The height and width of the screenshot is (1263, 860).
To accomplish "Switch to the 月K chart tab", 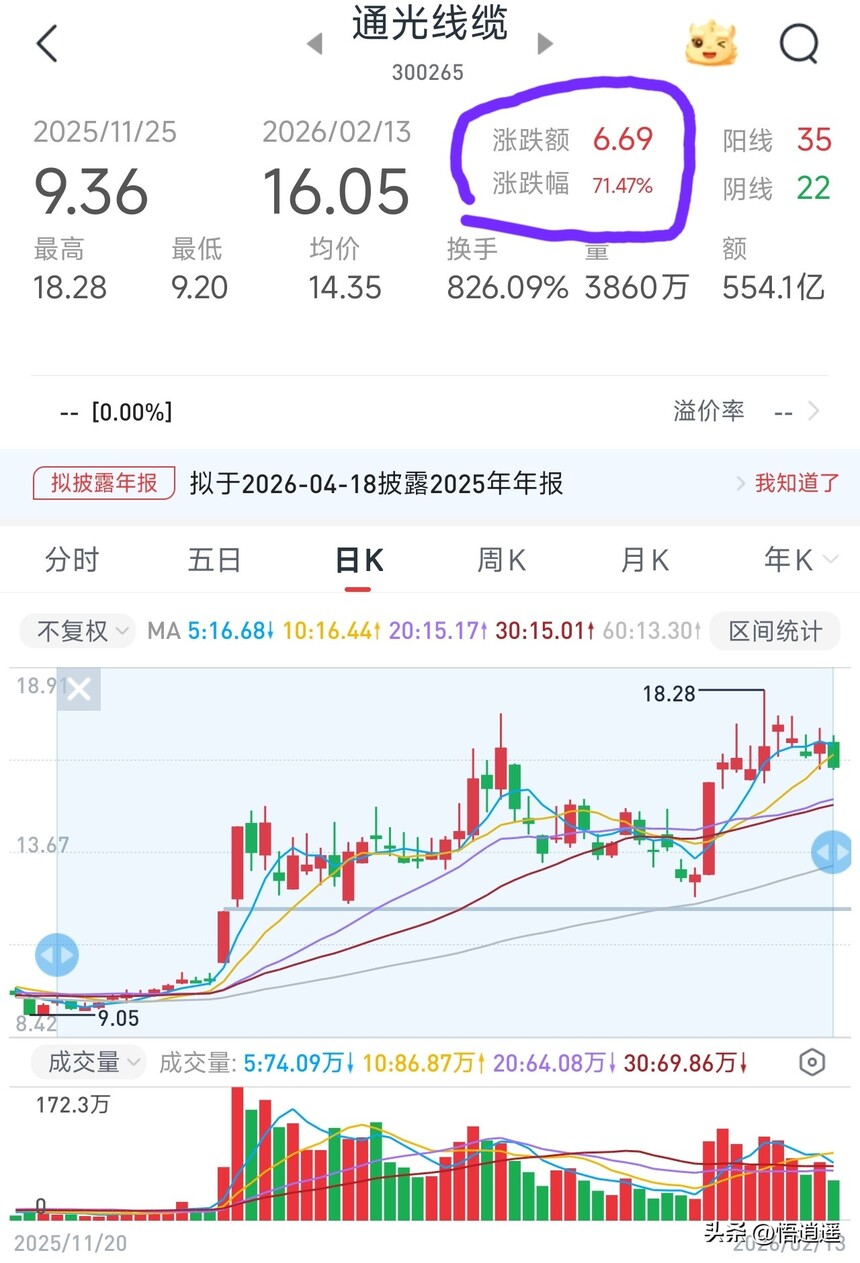I will pyautogui.click(x=645, y=561).
